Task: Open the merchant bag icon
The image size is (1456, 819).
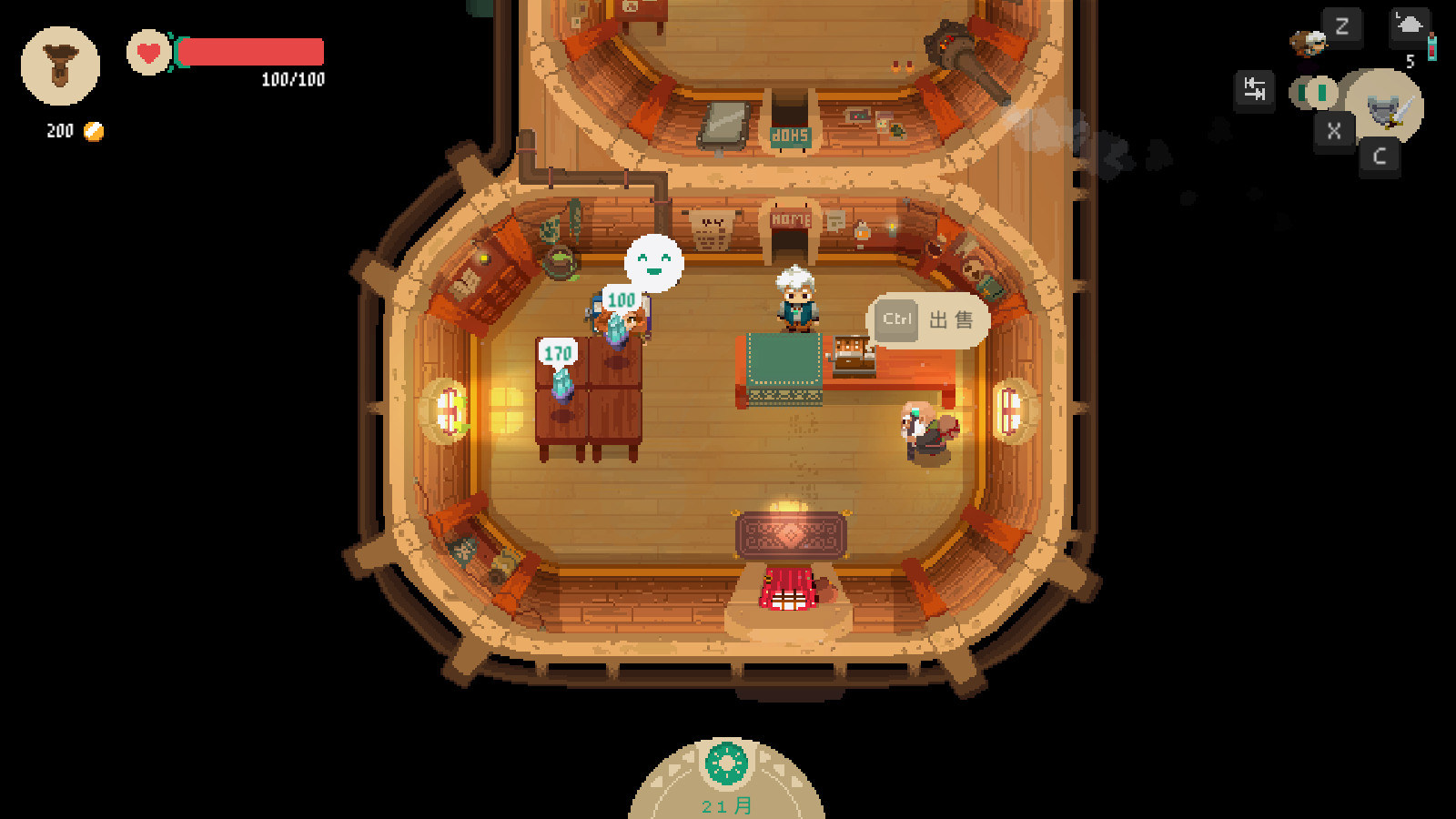Action: pyautogui.click(x=60, y=66)
